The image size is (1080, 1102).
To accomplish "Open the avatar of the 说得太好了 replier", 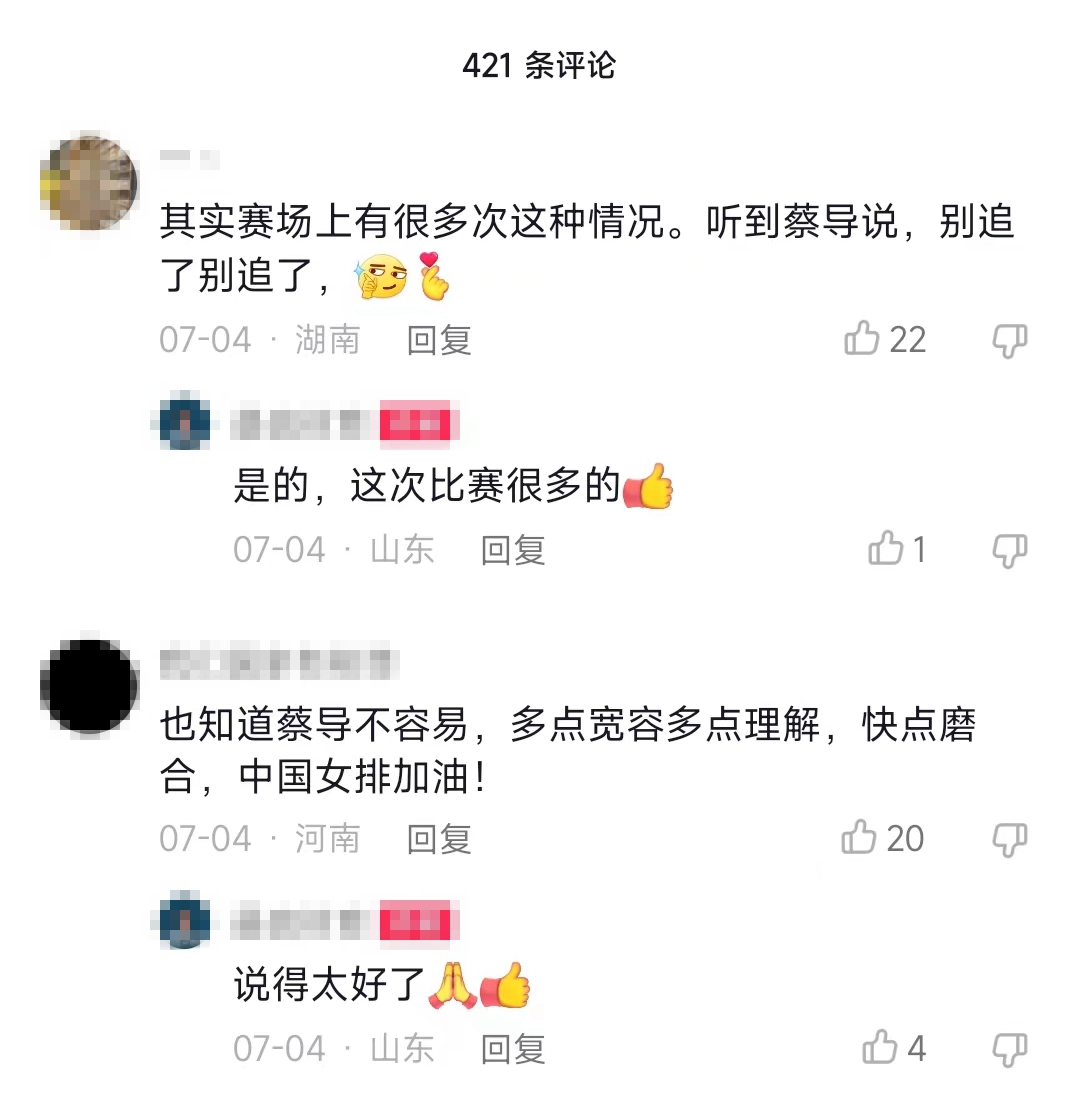I will [185, 922].
